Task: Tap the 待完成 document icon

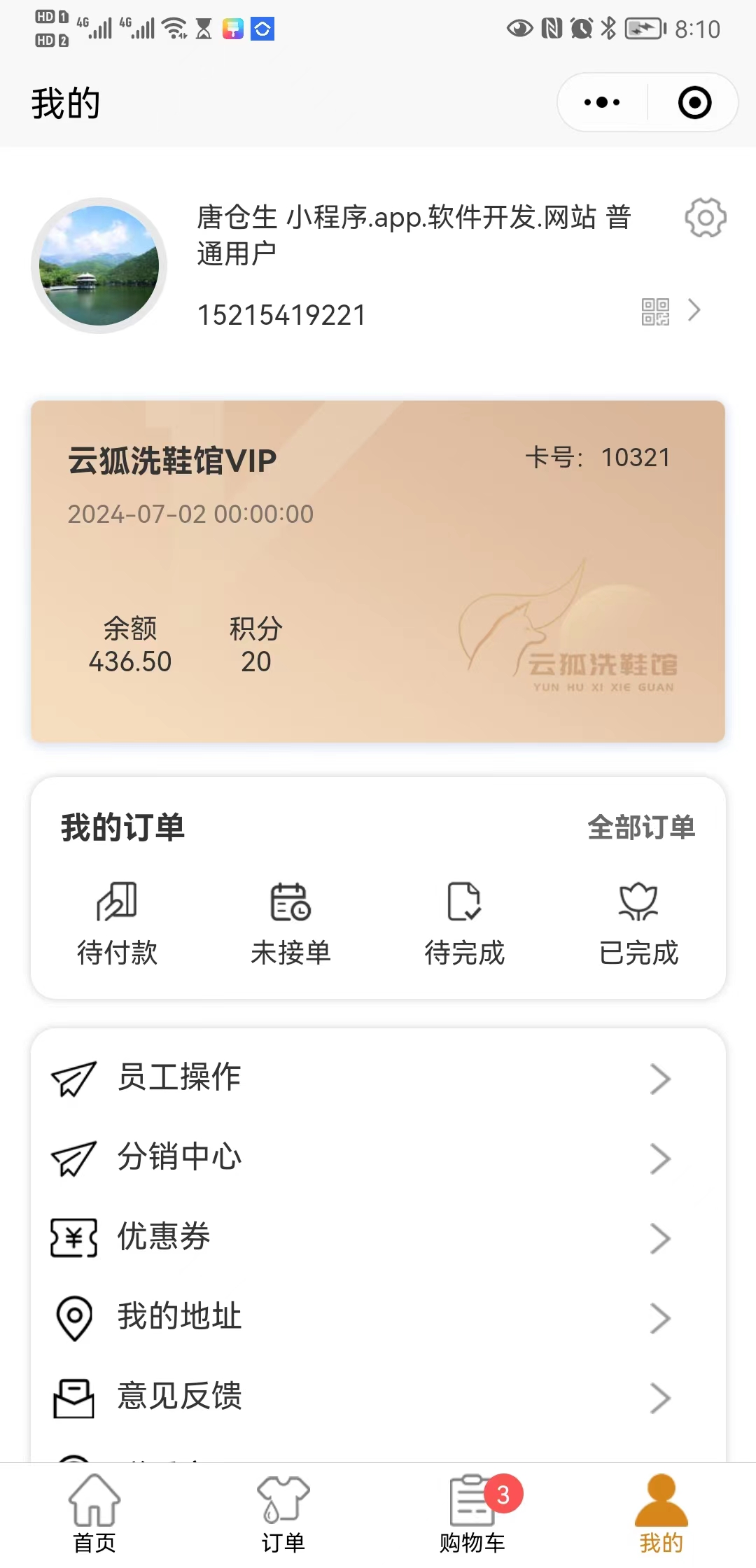Action: click(x=464, y=903)
